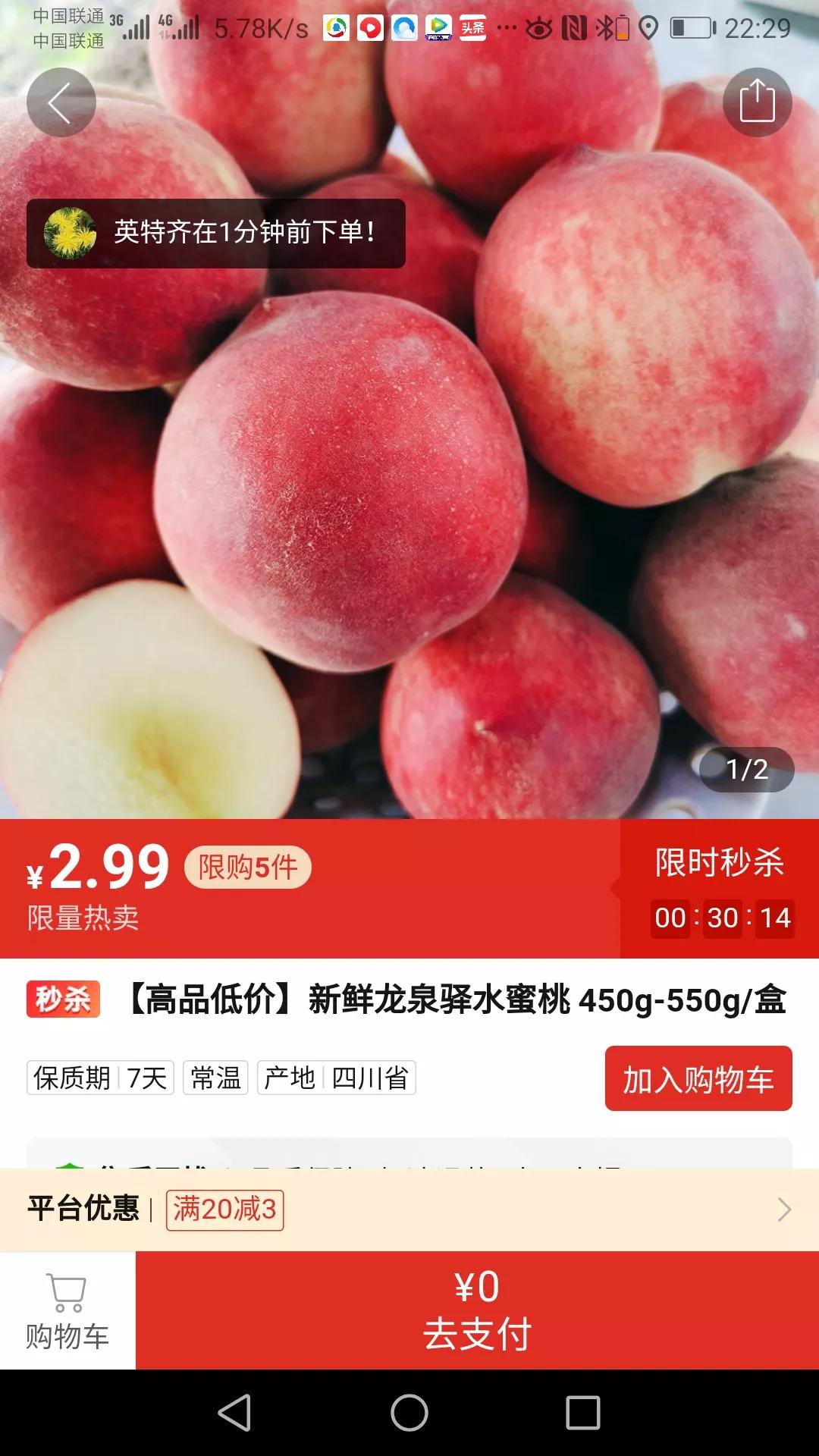This screenshot has width=819, height=1456.
Task: Tap the 满20减3 coupon label
Action: tap(225, 1210)
